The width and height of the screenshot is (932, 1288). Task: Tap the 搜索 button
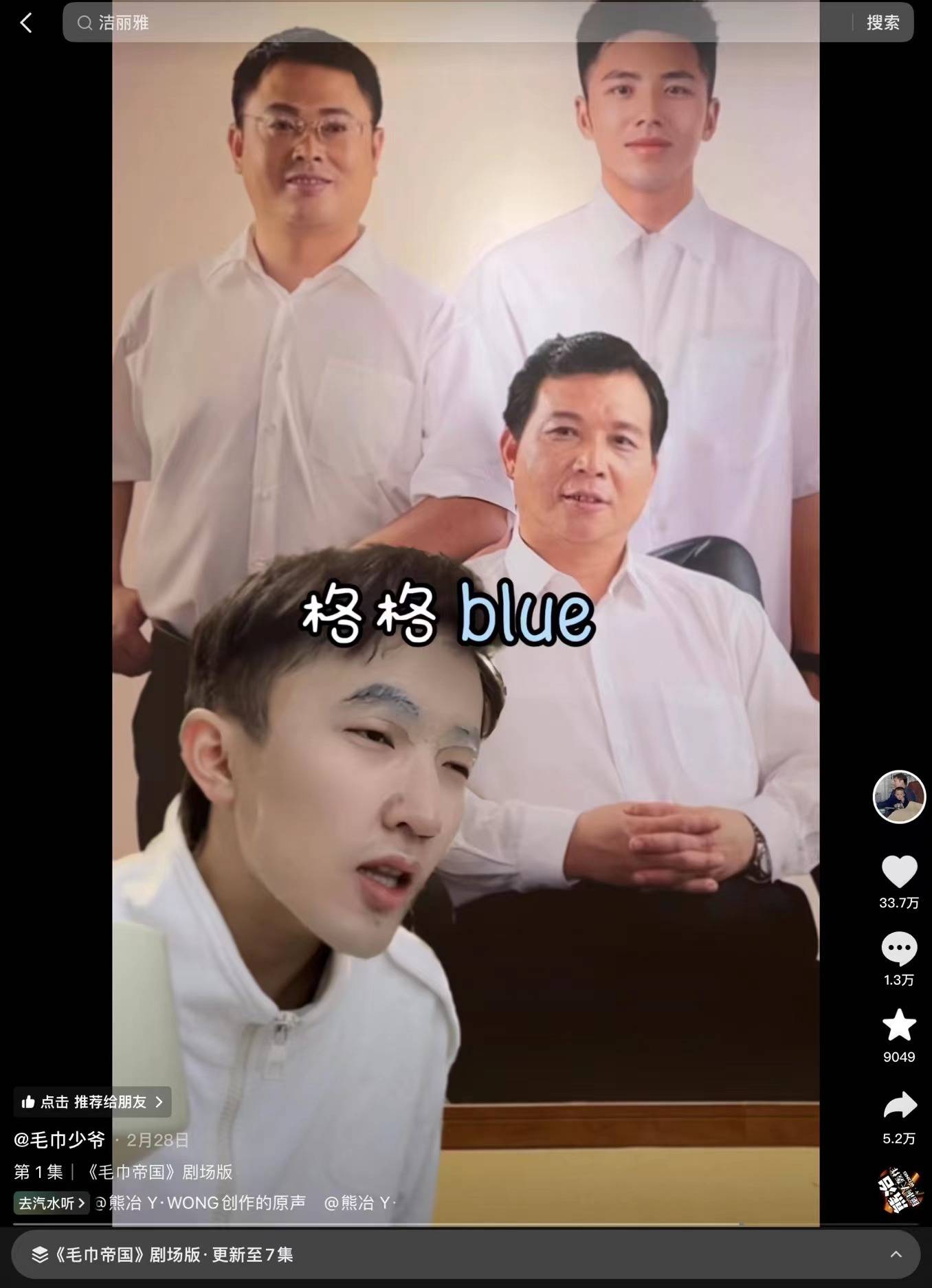[x=883, y=23]
